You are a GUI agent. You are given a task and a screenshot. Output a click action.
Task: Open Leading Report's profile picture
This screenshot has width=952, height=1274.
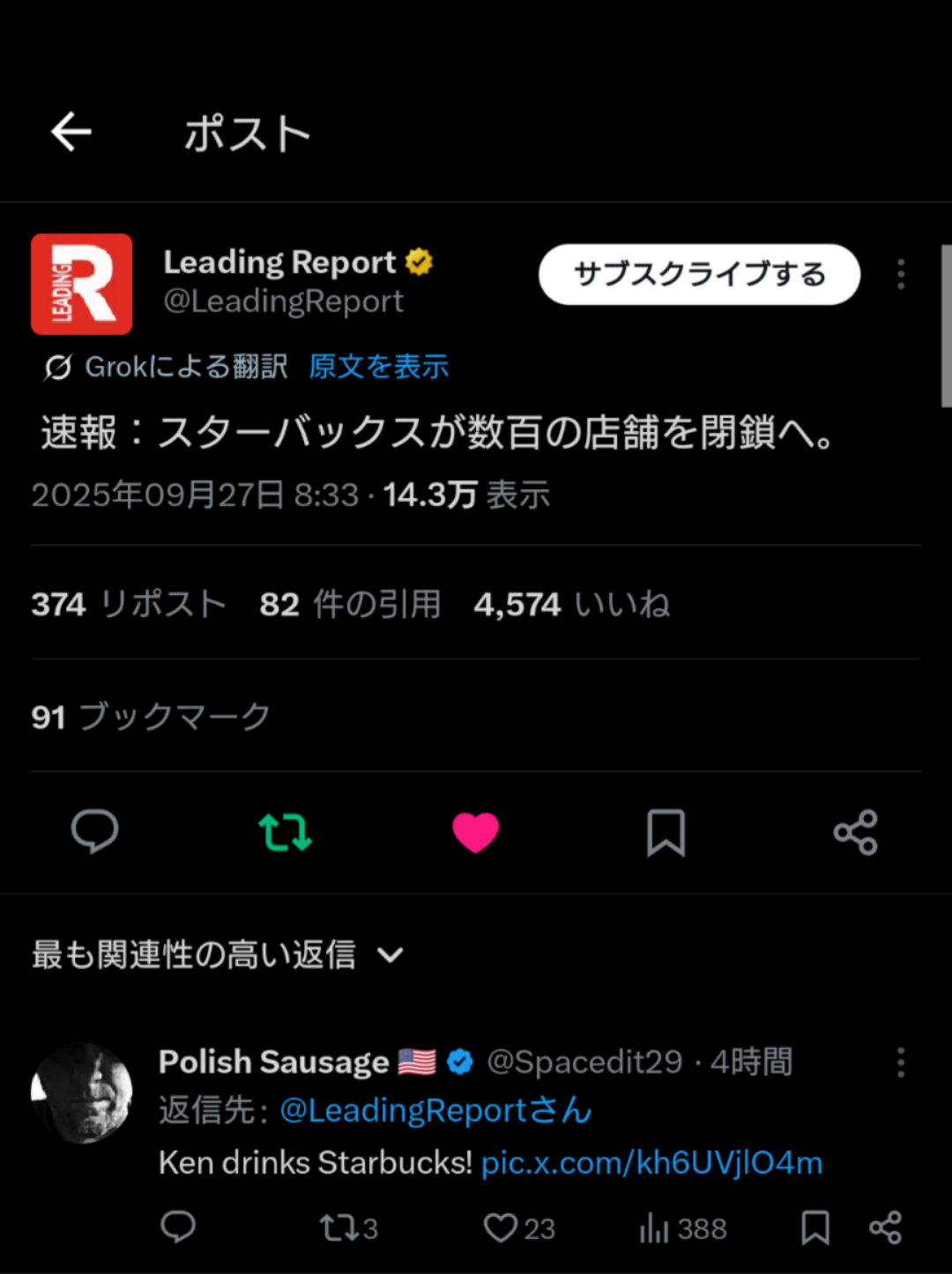click(82, 284)
